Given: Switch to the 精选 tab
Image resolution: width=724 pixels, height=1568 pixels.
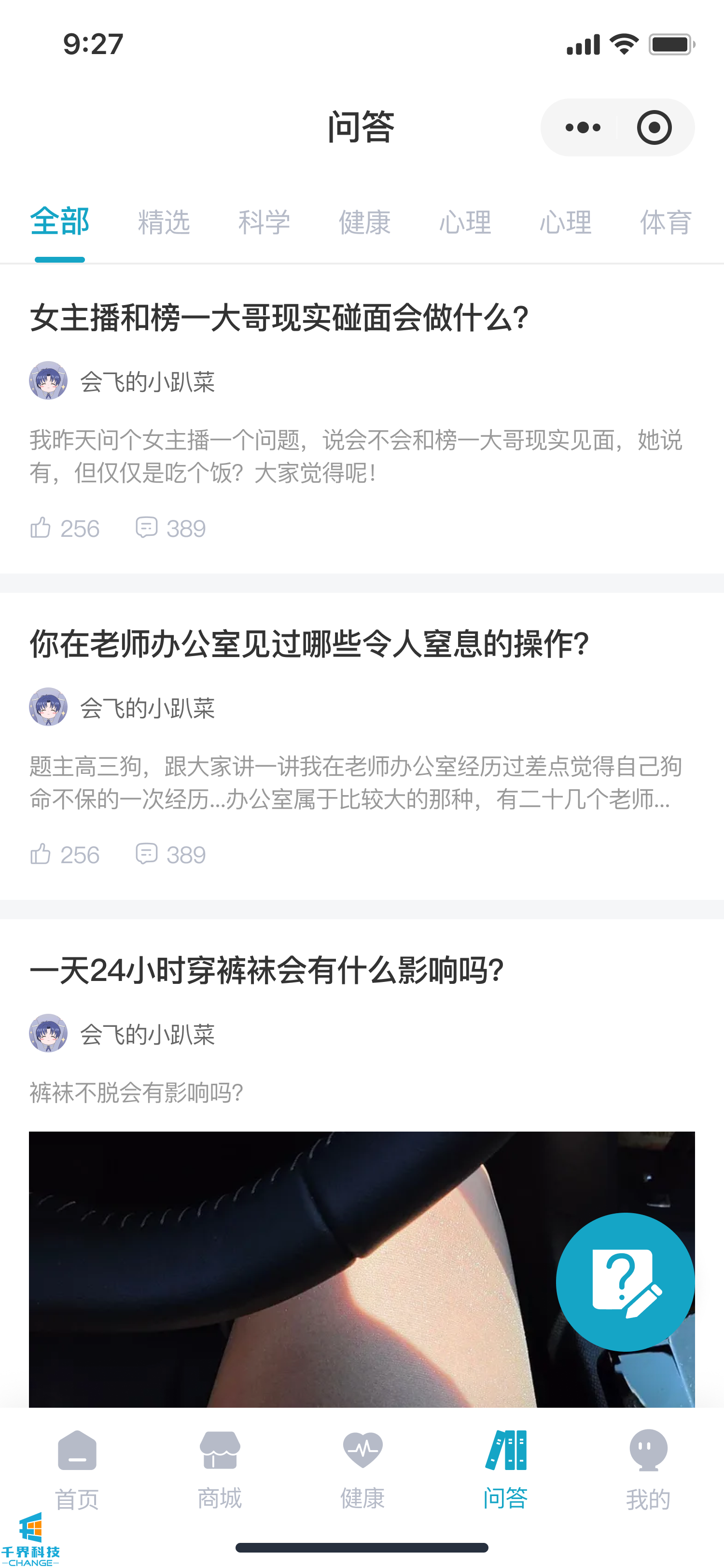Looking at the screenshot, I should (x=164, y=222).
